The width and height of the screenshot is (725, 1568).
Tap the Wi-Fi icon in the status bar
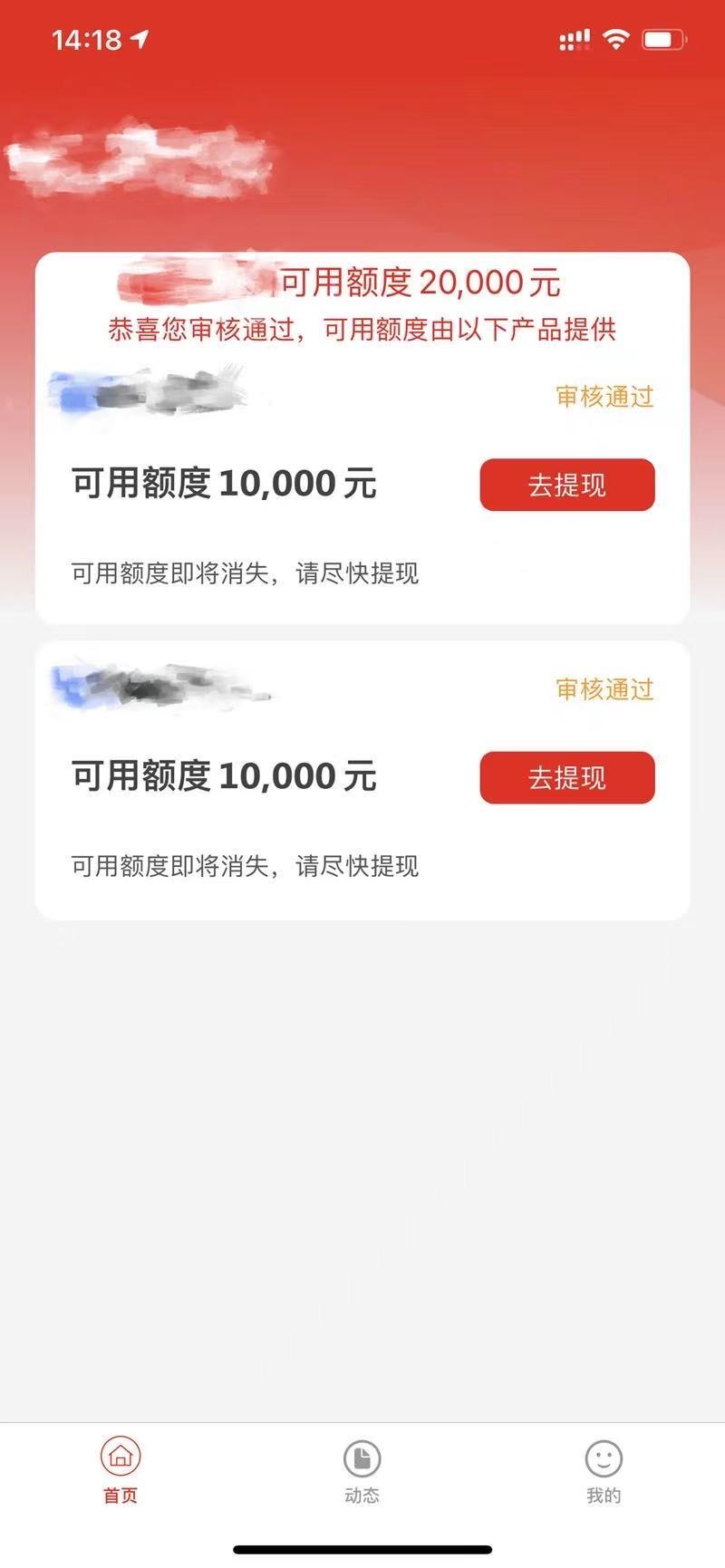pyautogui.click(x=615, y=38)
